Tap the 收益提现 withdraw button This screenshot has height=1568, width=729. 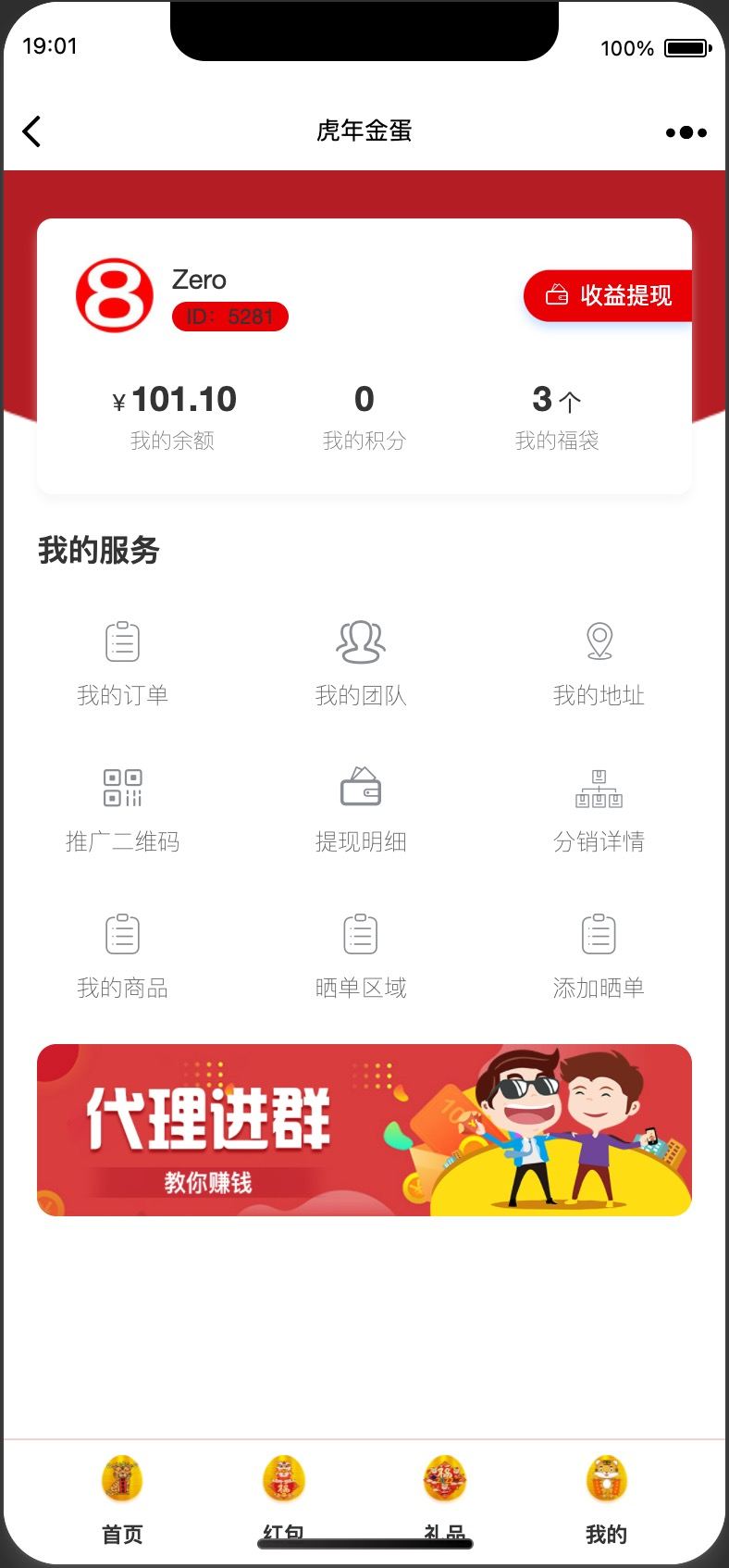click(x=608, y=295)
